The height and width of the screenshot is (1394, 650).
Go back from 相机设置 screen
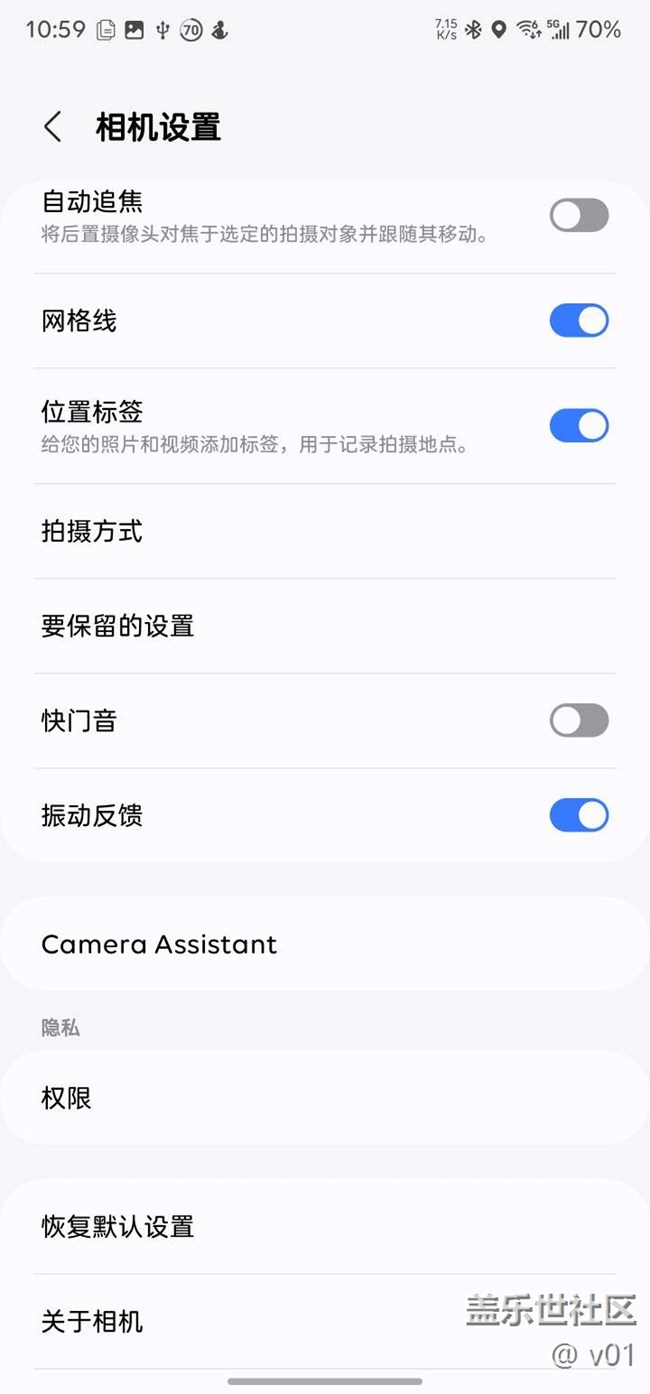(53, 127)
